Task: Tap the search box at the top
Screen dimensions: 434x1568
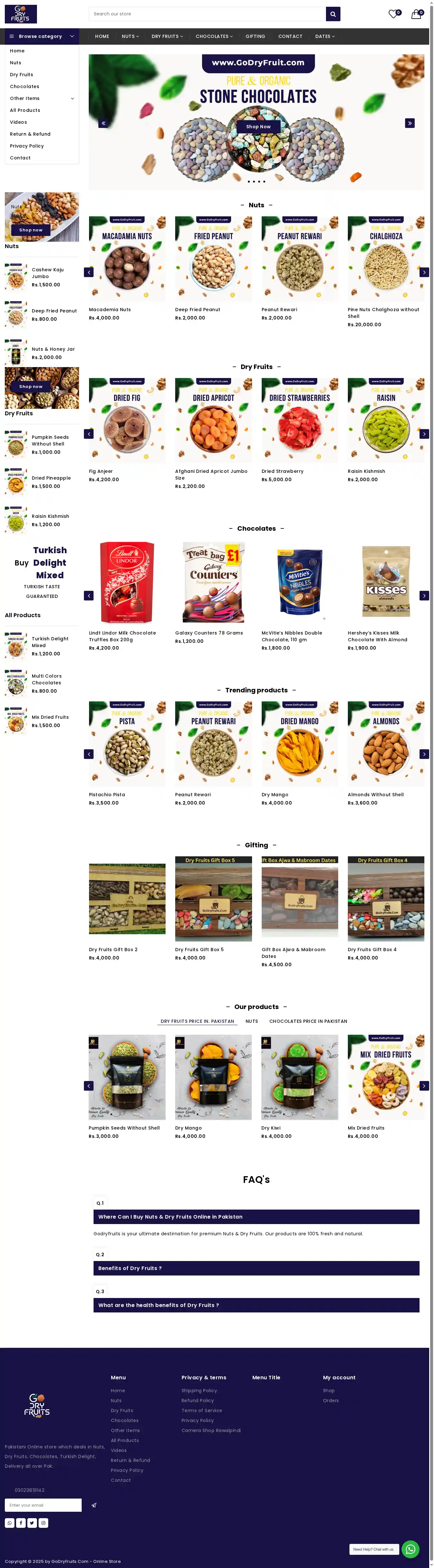Action: coord(207,14)
